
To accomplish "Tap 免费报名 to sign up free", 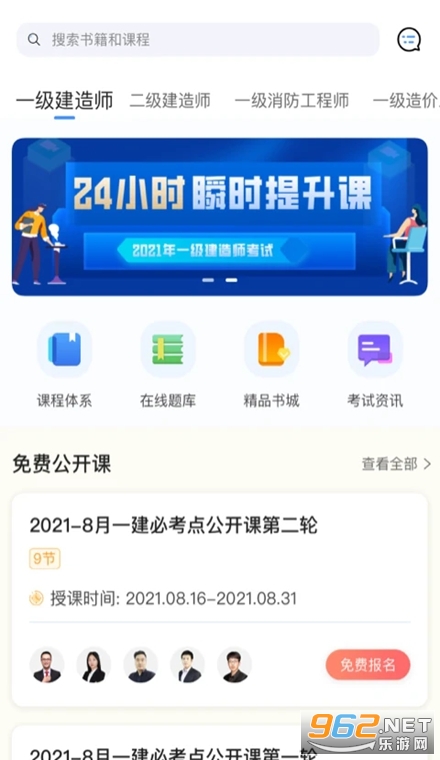I will click(368, 665).
